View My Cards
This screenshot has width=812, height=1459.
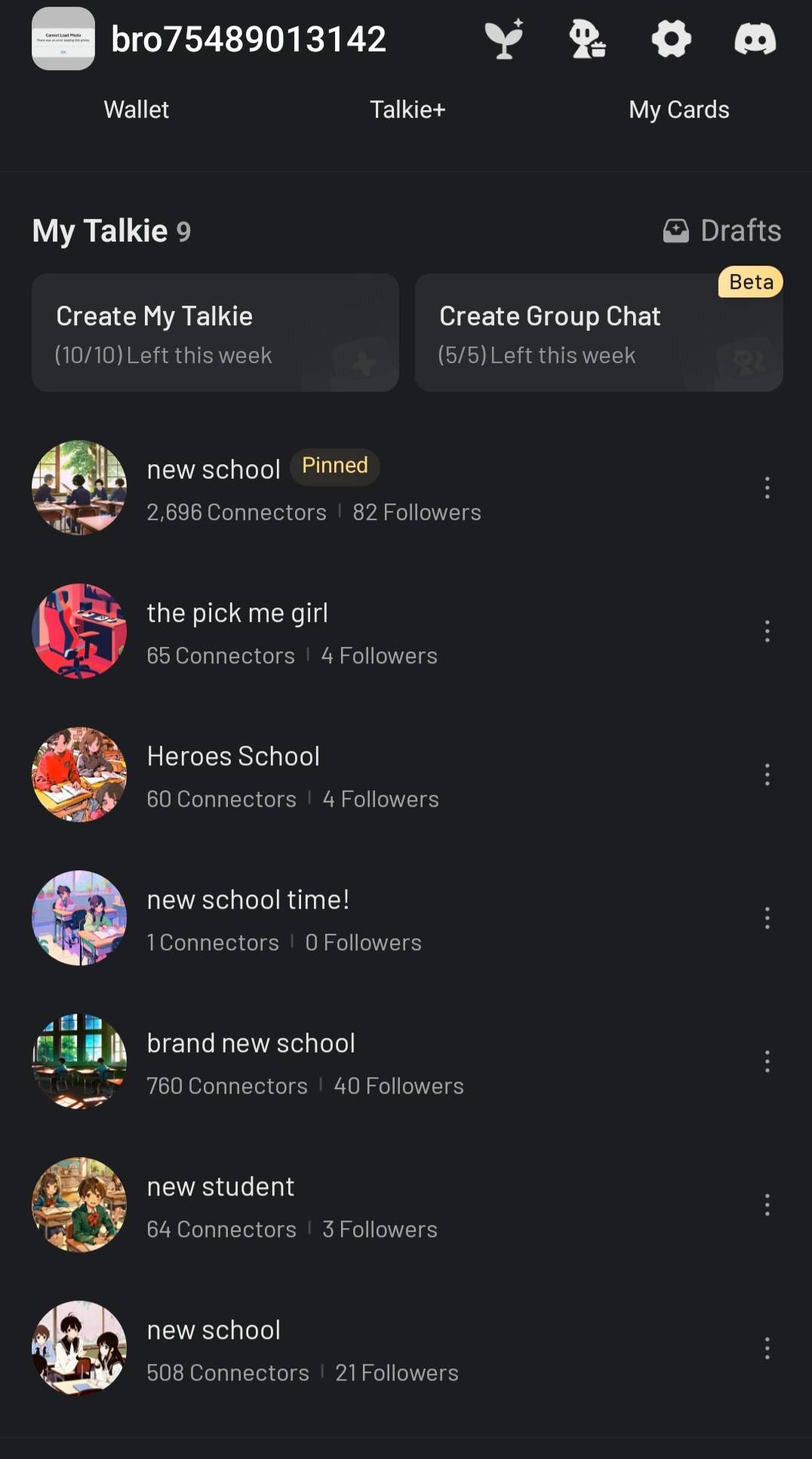tap(678, 109)
